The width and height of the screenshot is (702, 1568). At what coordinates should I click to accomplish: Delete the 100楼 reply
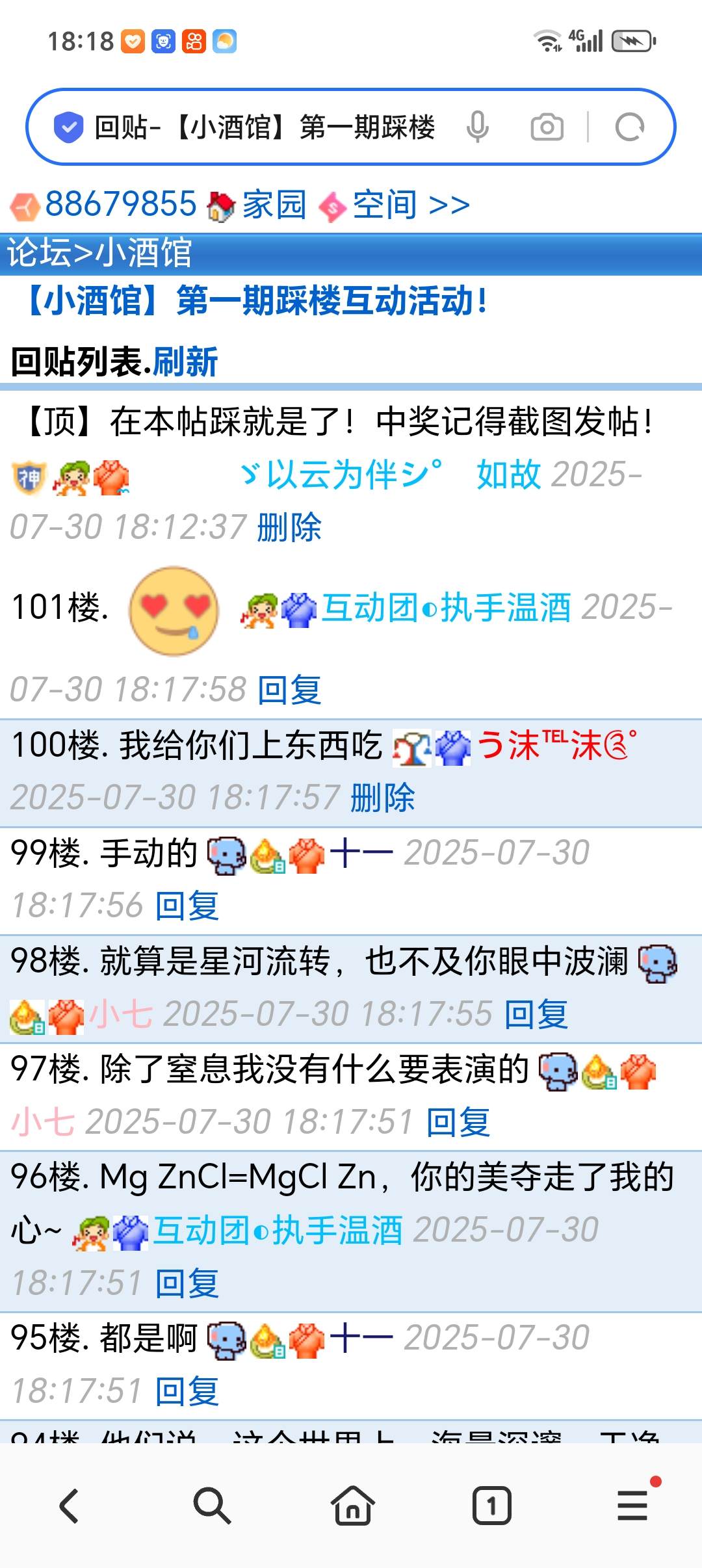point(382,798)
